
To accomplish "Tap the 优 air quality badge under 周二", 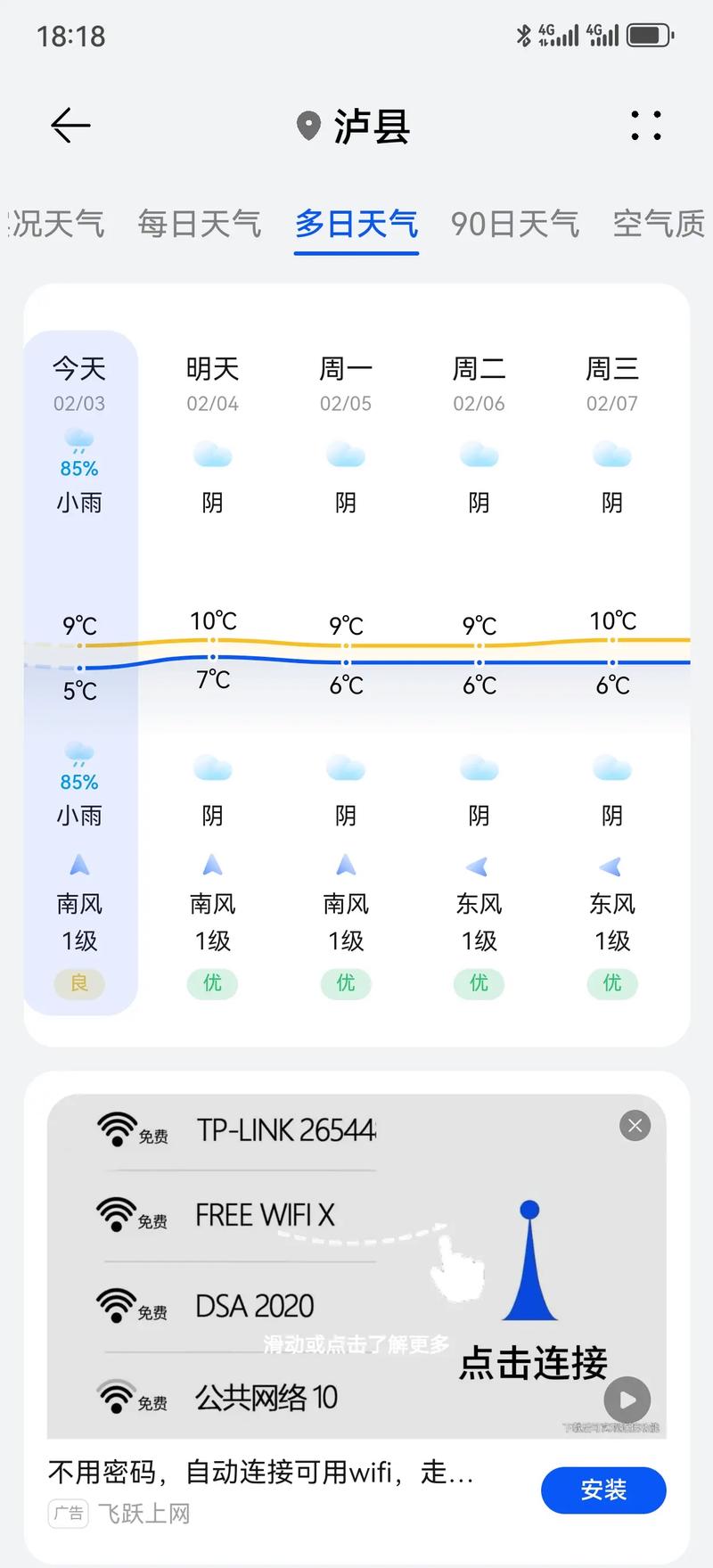I will (479, 984).
